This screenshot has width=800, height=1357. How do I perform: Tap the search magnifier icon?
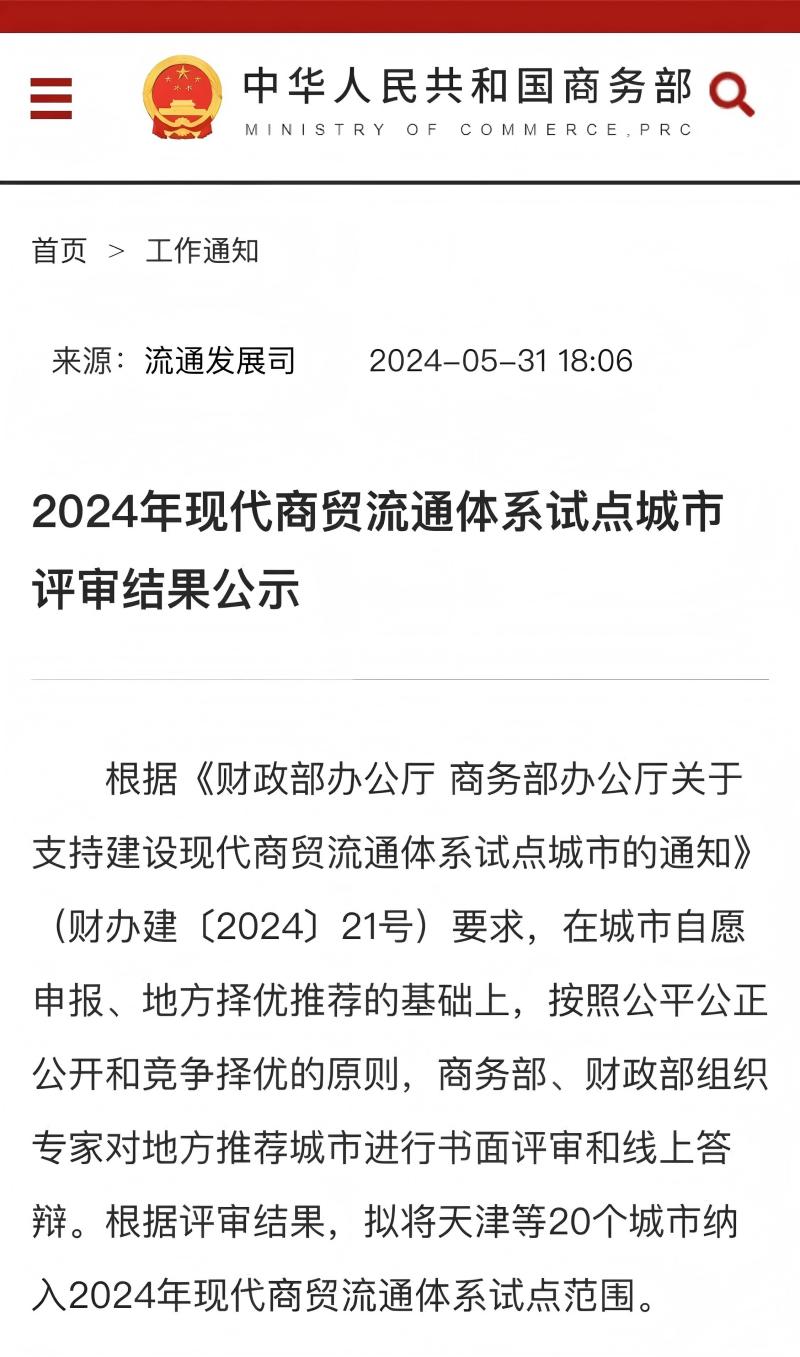732,95
